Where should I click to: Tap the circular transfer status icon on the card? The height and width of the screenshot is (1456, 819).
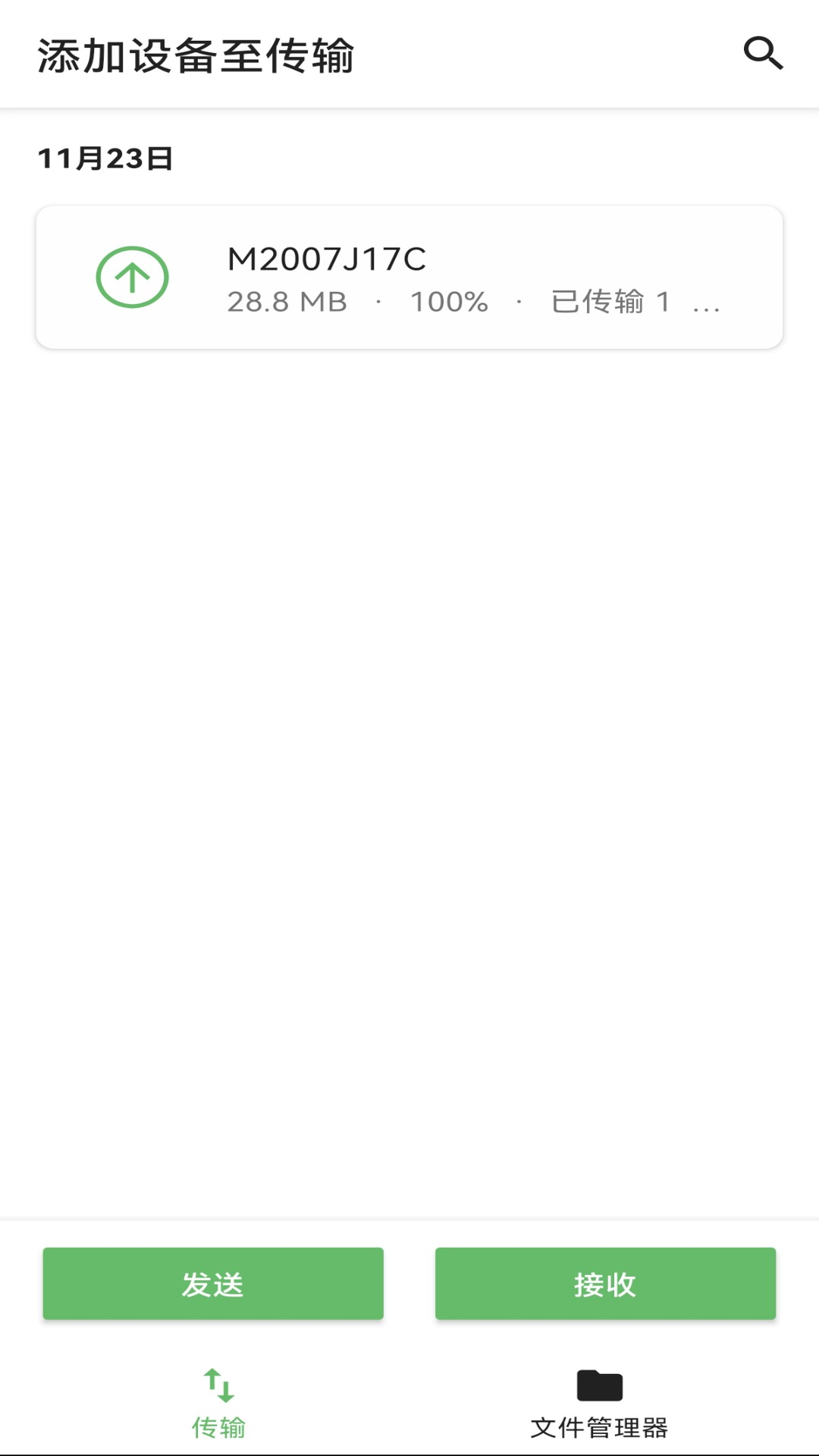tap(133, 276)
